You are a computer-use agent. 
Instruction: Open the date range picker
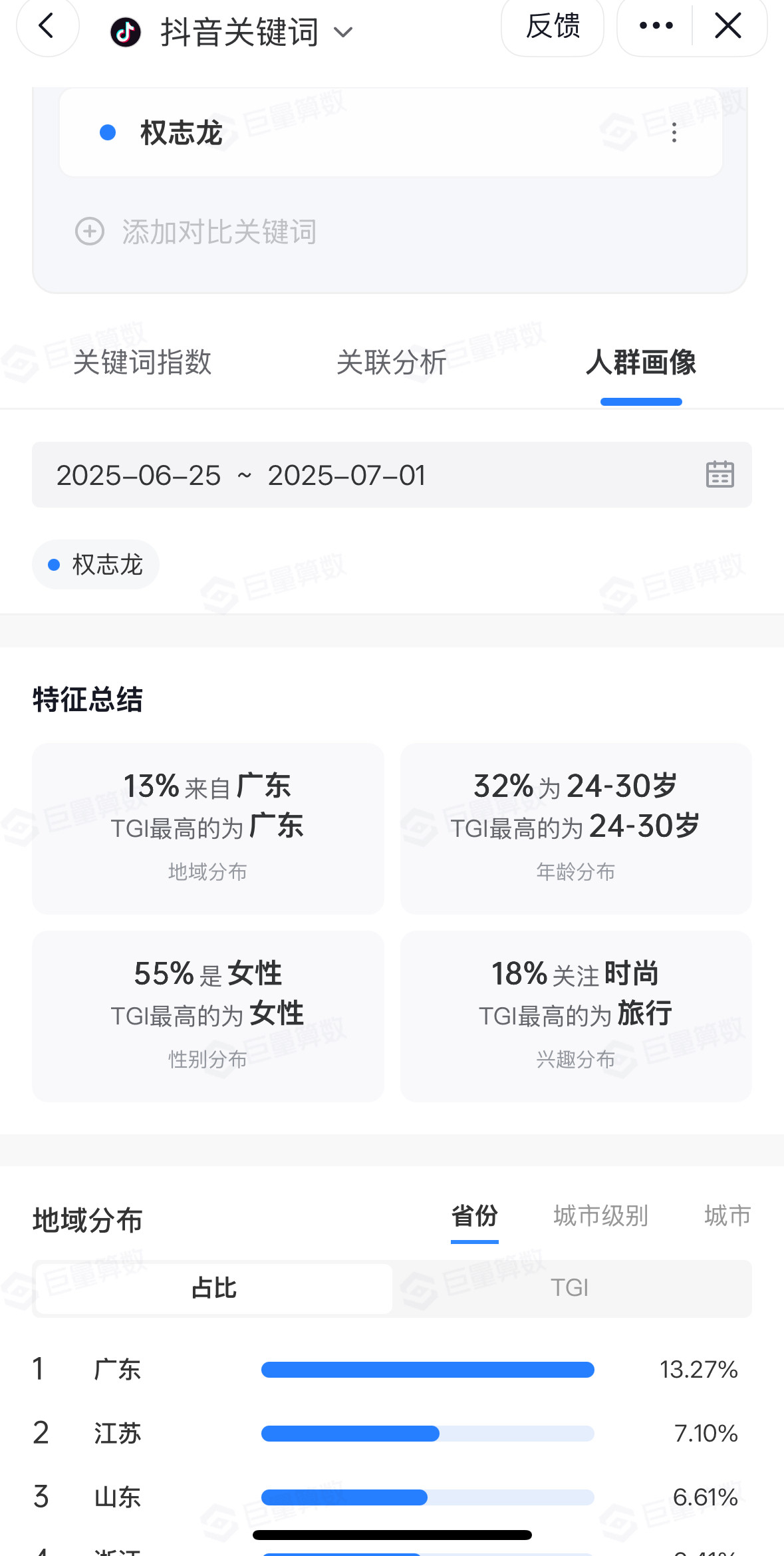392,475
